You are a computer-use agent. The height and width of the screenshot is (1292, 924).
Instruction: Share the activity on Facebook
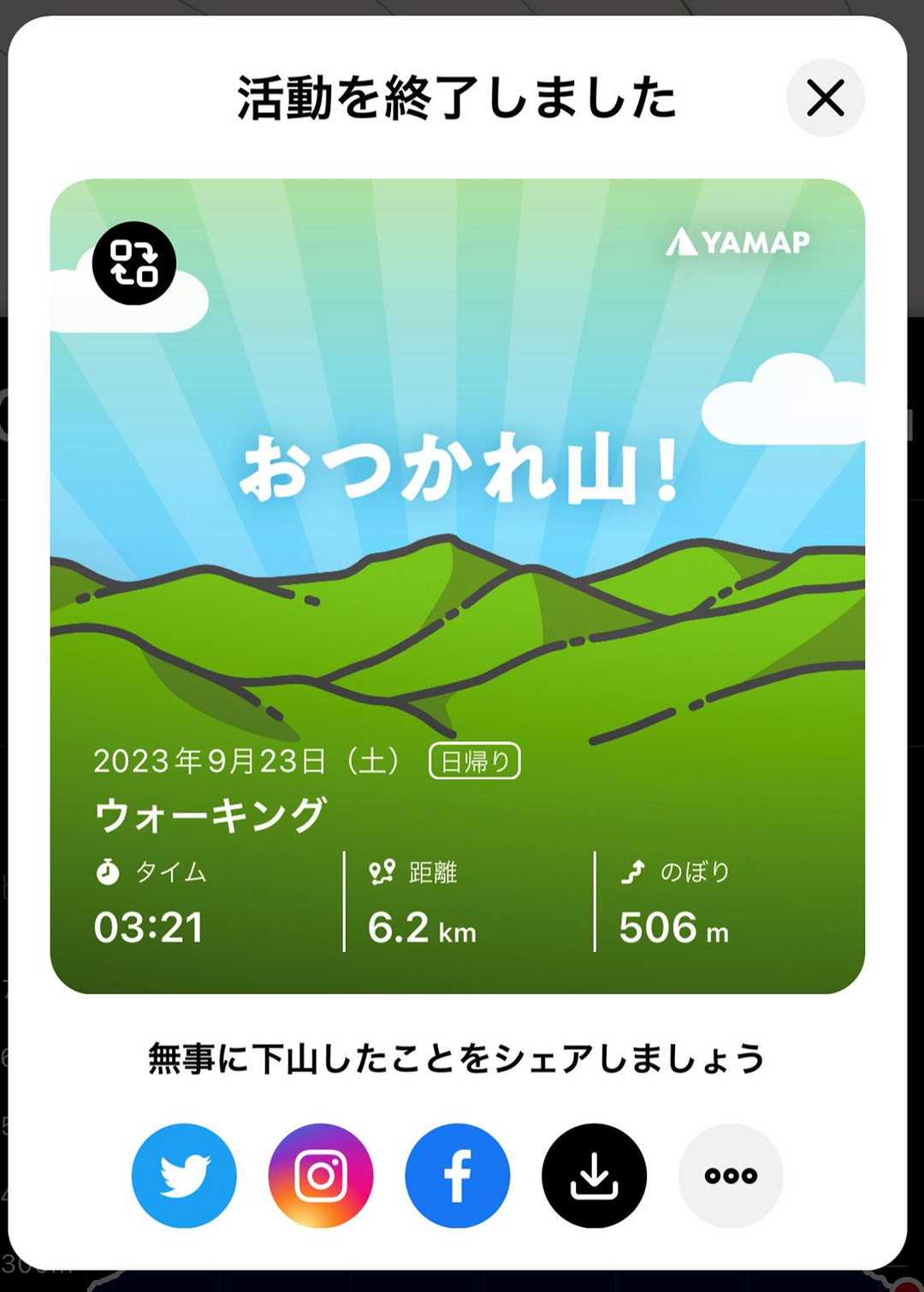(458, 1176)
